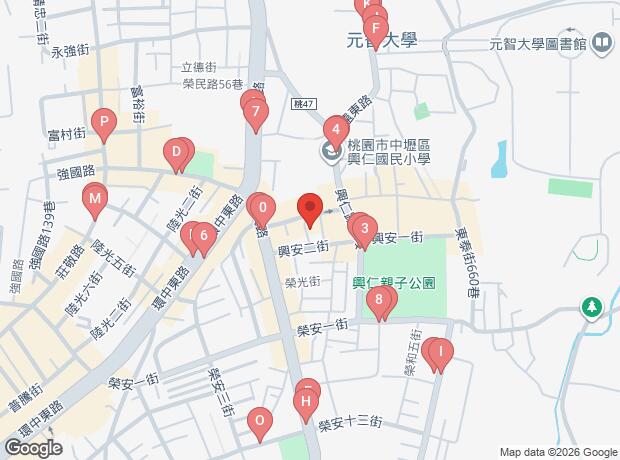Tap the dark red center location pin
Viewport: 620px width, 460px height.
pyautogui.click(x=310, y=210)
